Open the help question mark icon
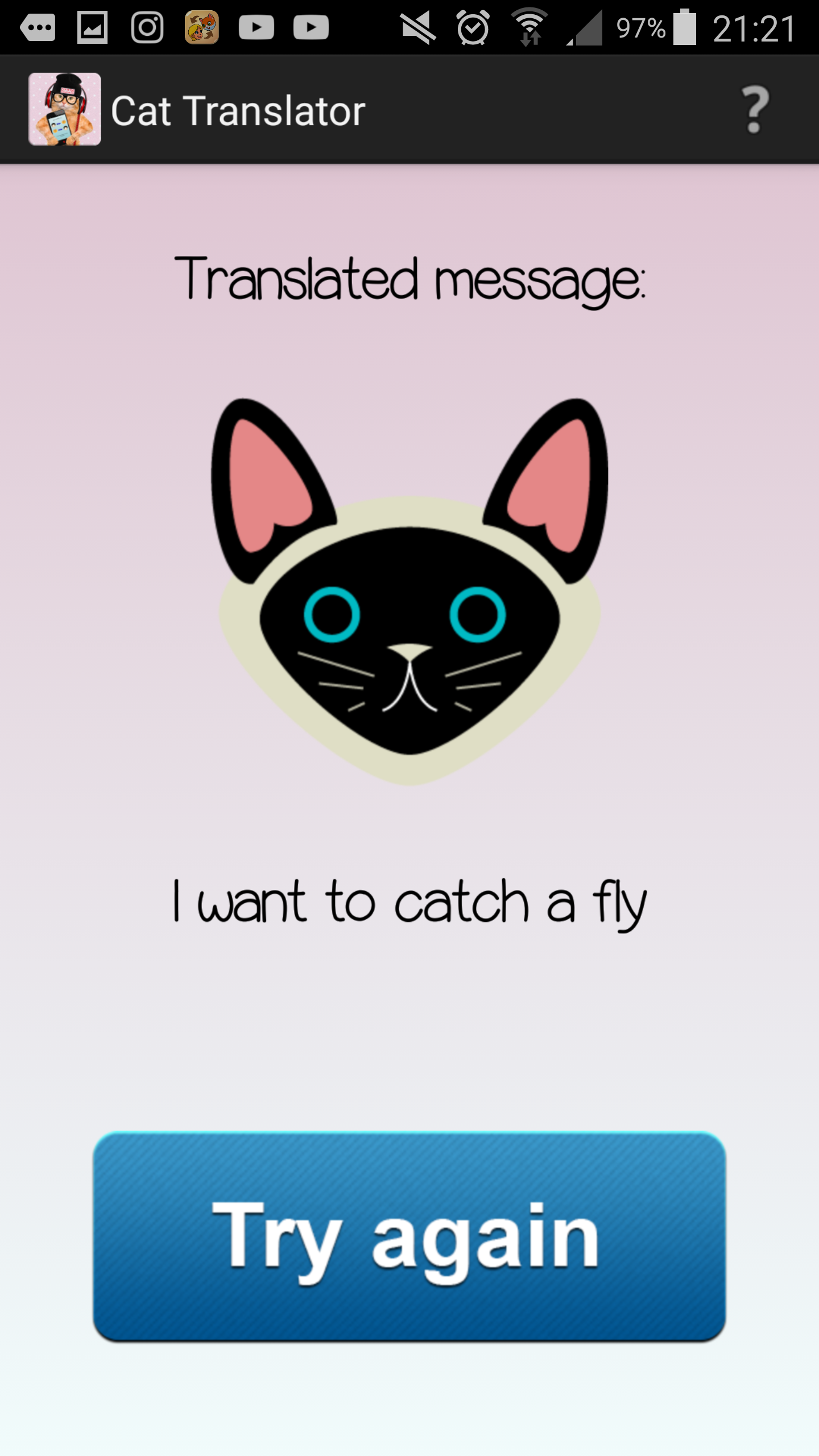The image size is (819, 1456). click(754, 109)
